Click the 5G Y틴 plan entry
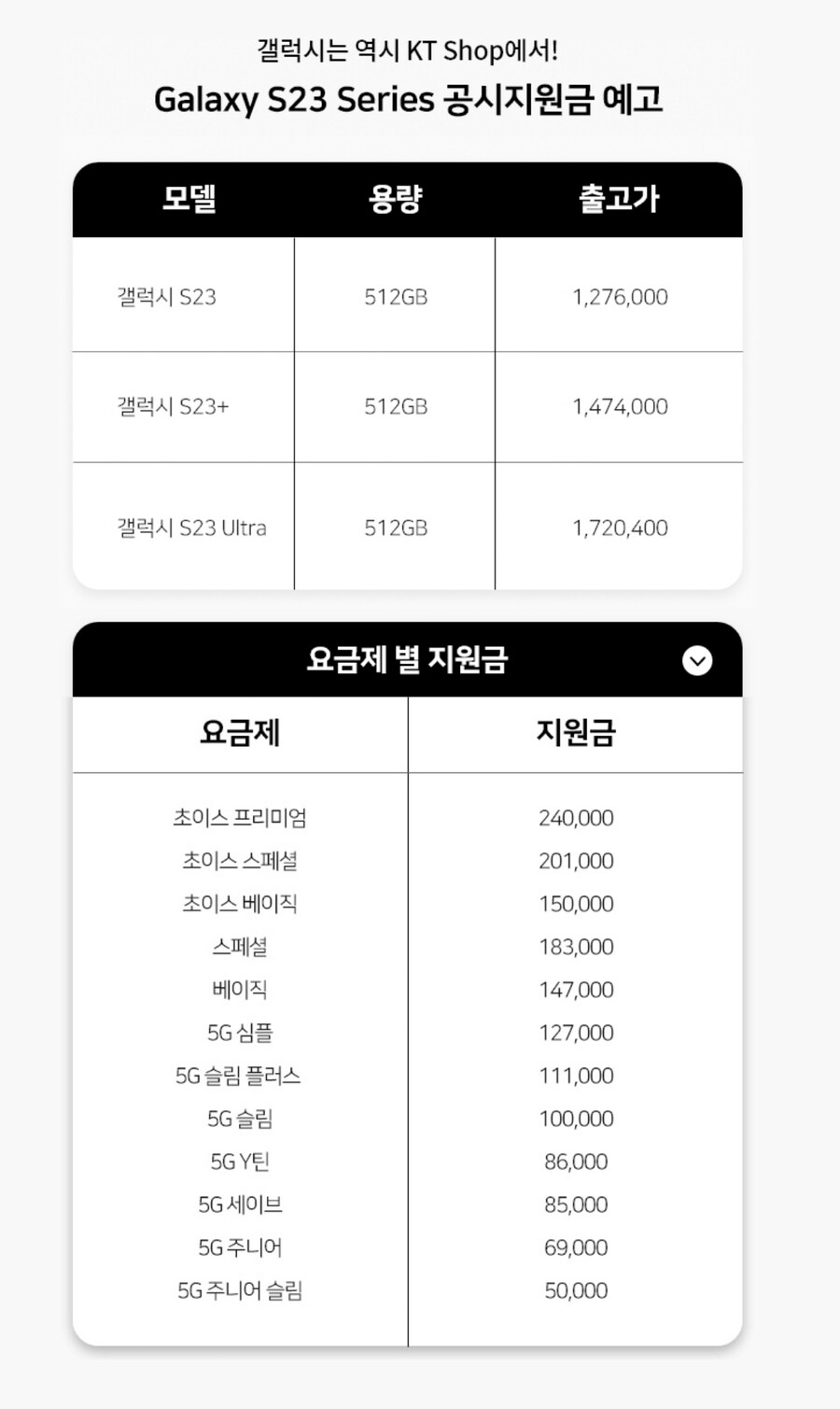This screenshot has width=840, height=1409. tap(239, 1162)
